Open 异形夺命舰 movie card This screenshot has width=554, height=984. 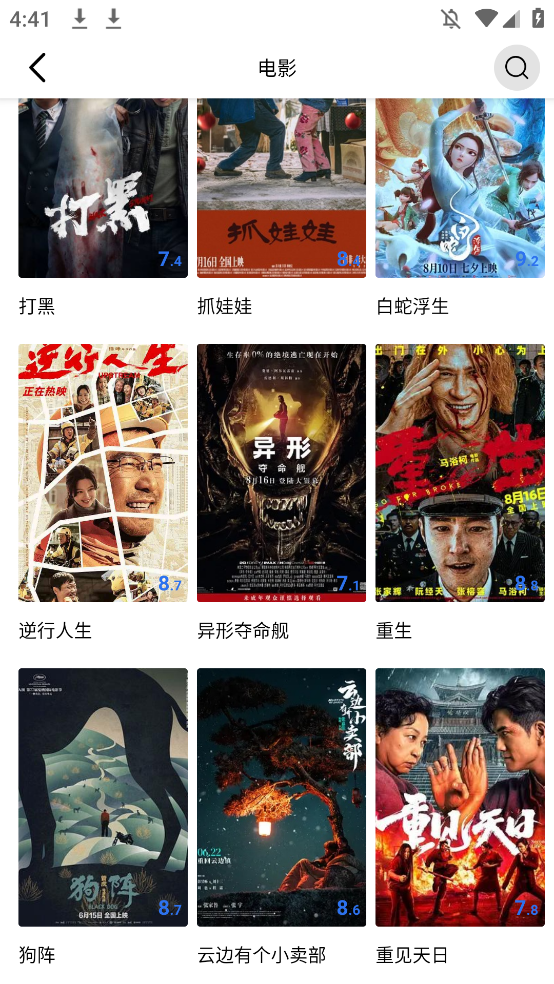tap(281, 473)
